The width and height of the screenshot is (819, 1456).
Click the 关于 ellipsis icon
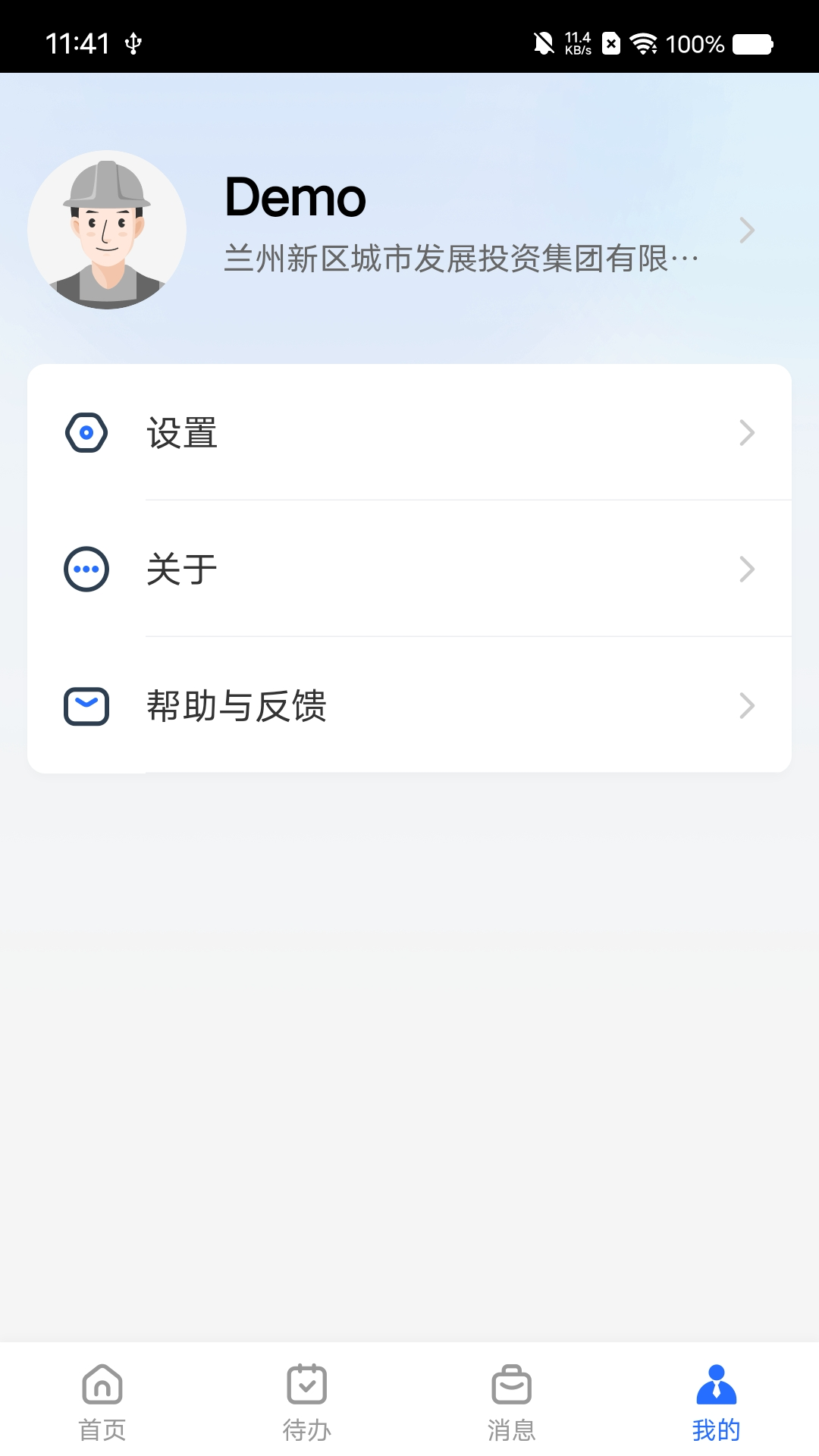86,569
